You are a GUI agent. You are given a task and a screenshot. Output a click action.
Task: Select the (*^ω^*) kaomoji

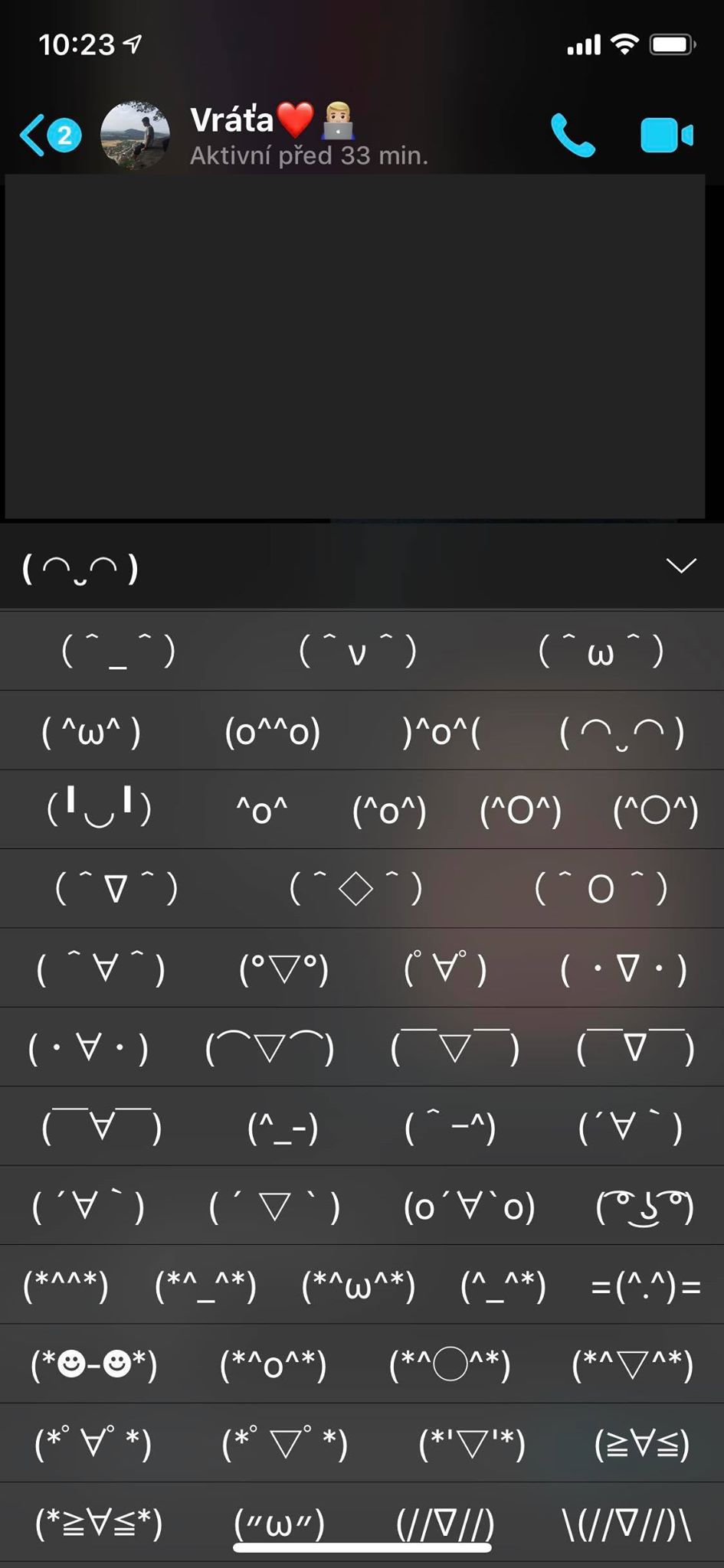click(358, 1286)
